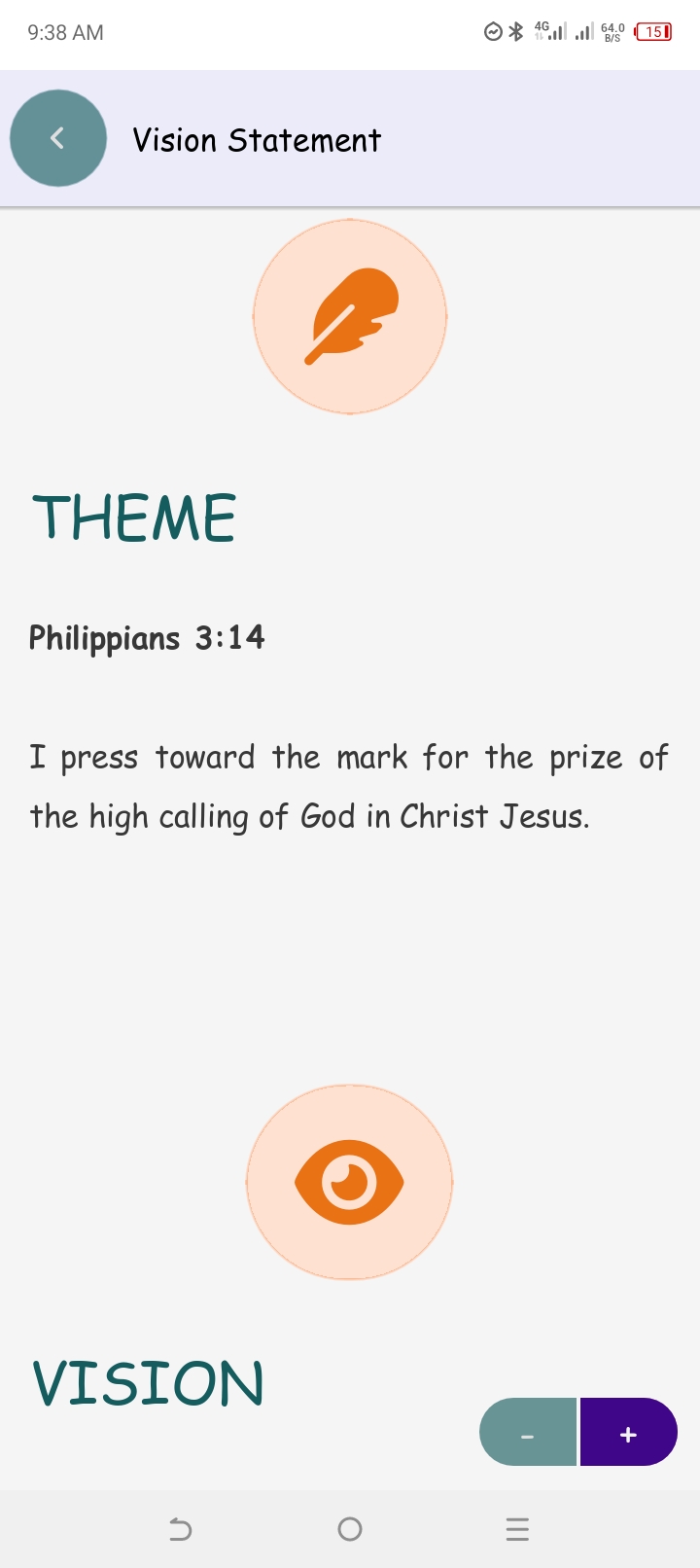
Task: Tap the system back navigation button
Action: [181, 1529]
